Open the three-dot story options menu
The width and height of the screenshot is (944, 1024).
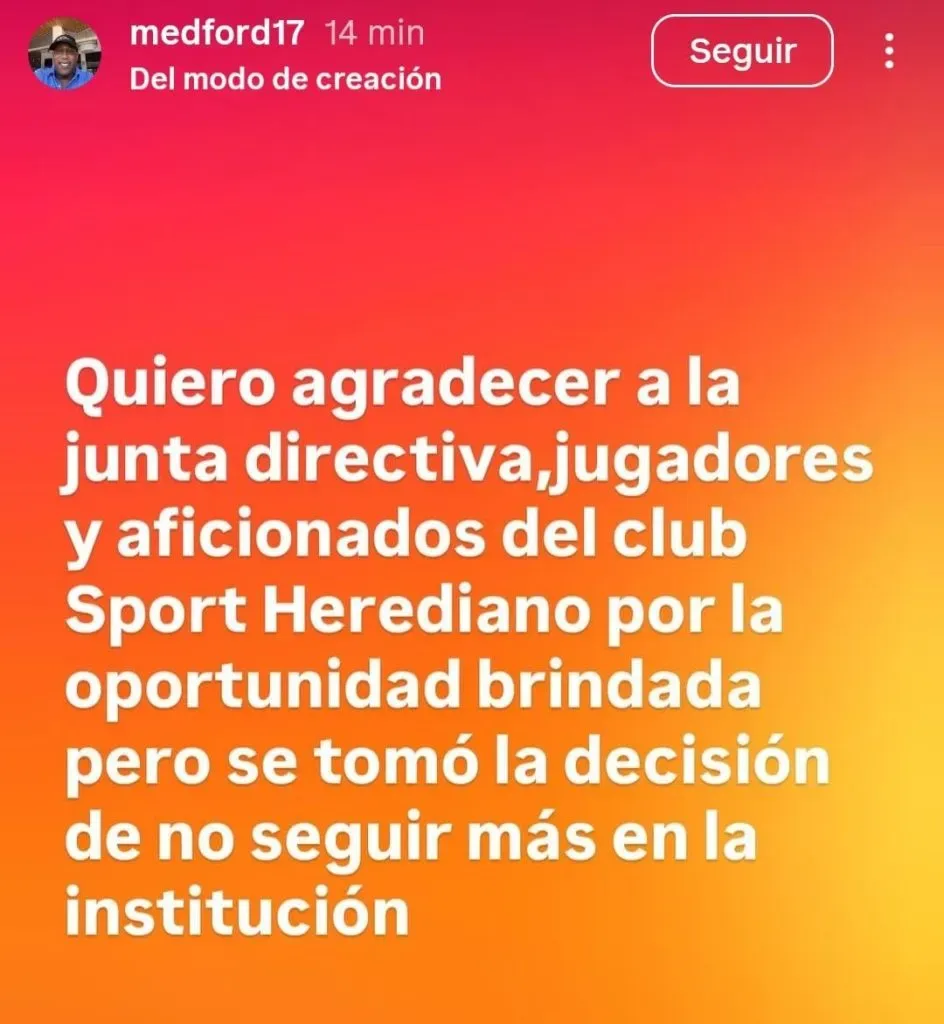point(889,52)
